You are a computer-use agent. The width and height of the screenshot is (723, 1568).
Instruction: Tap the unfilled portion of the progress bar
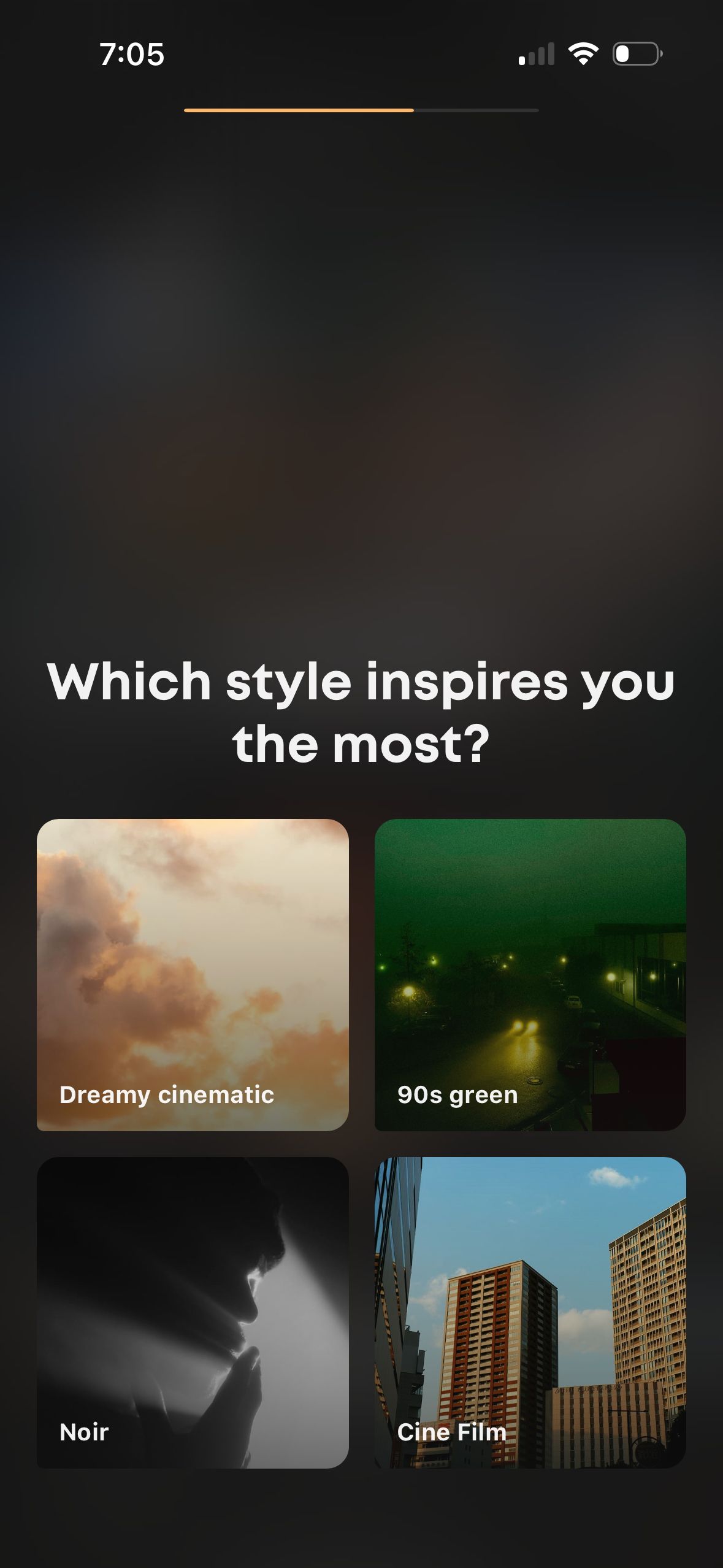(478, 109)
